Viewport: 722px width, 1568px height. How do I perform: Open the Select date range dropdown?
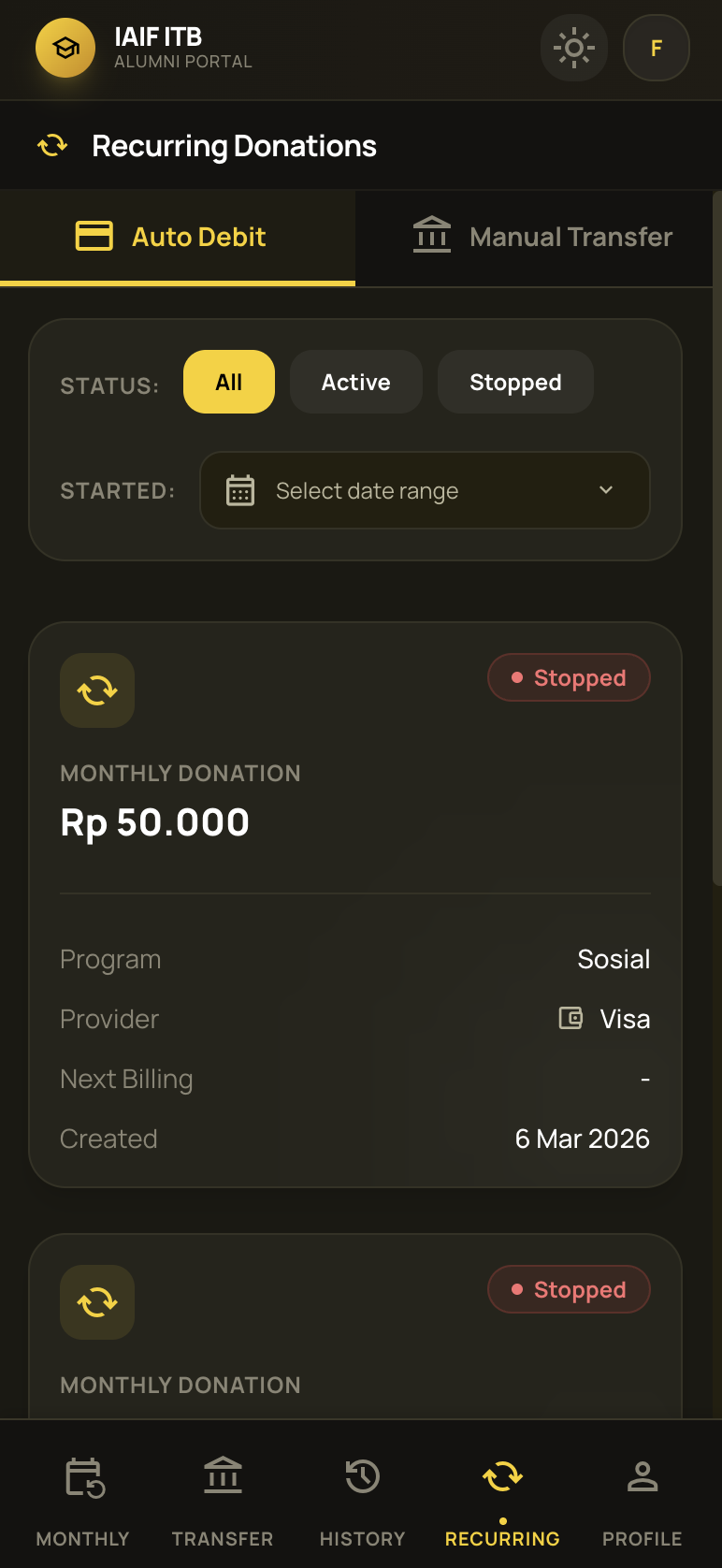click(x=425, y=490)
